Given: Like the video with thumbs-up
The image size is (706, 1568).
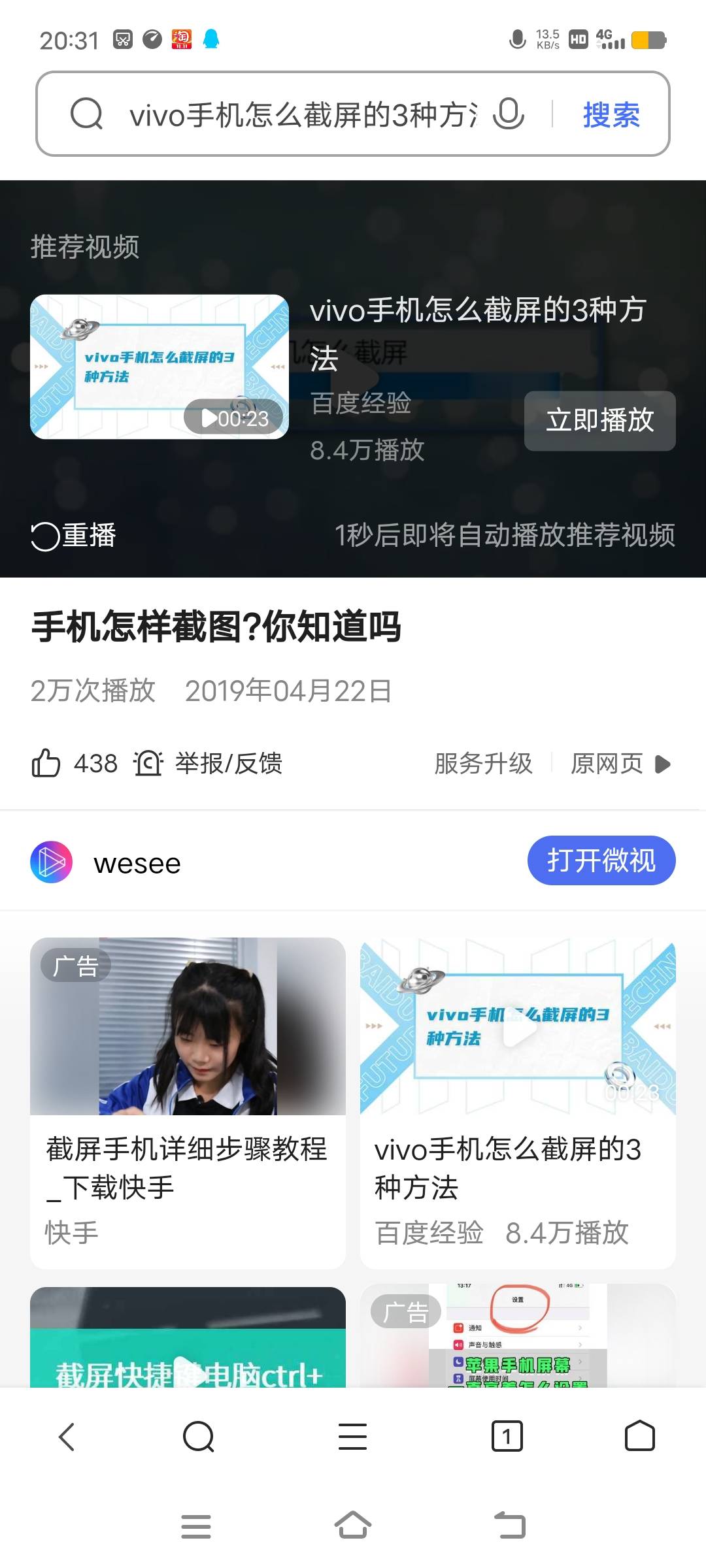Looking at the screenshot, I should (x=46, y=763).
